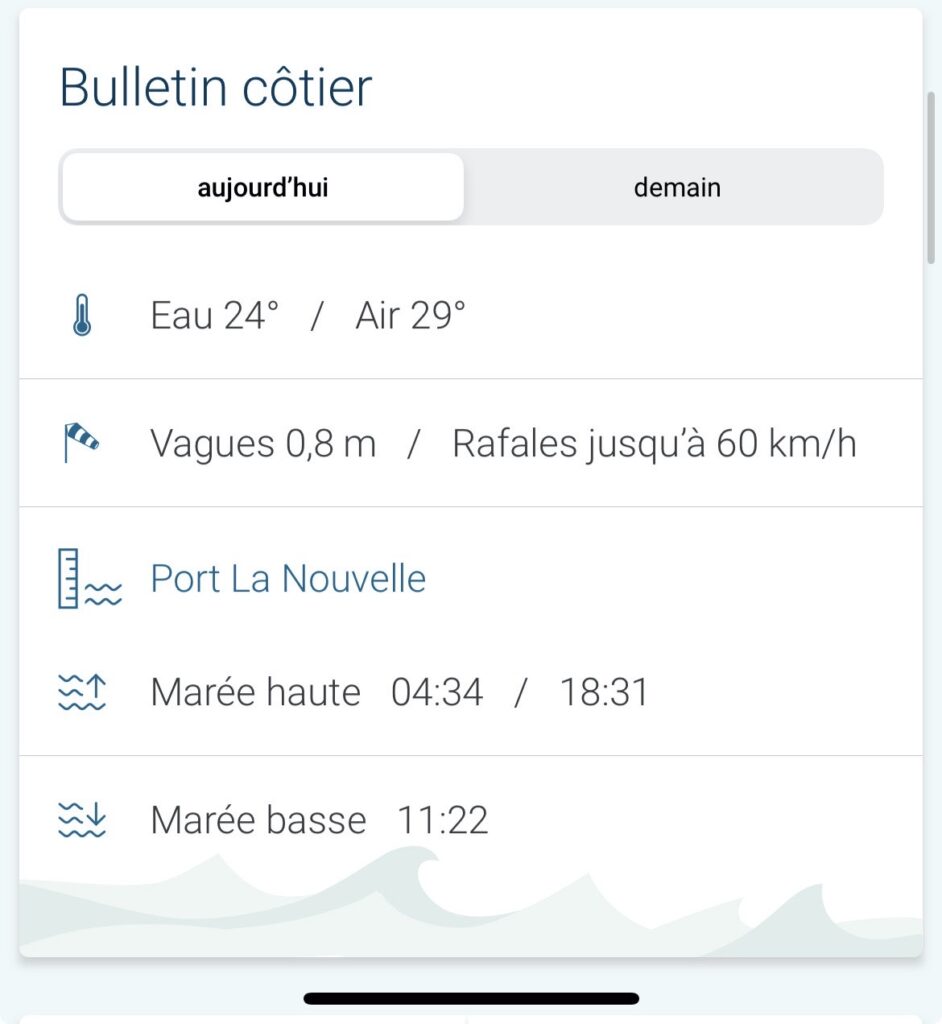
Task: Select the aujourd'hui segment
Action: click(x=263, y=188)
